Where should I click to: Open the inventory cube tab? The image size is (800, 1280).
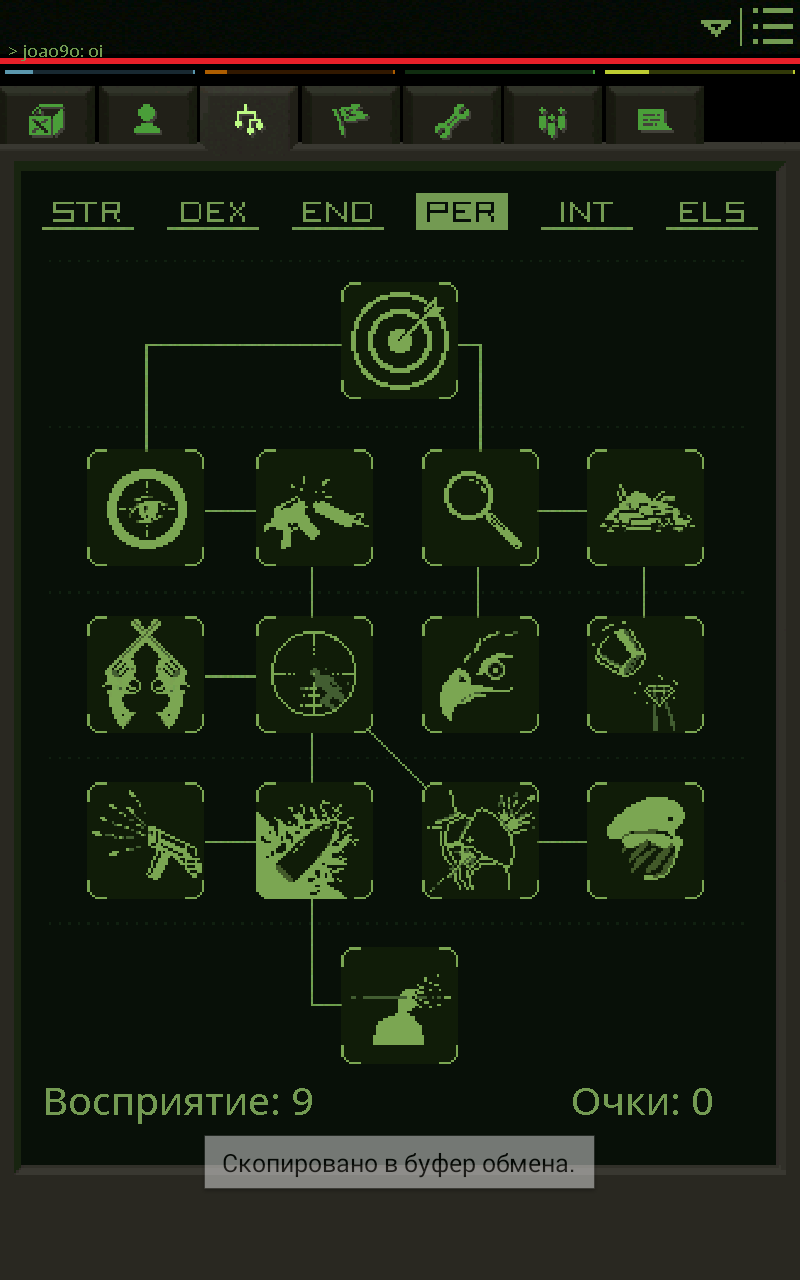click(47, 120)
